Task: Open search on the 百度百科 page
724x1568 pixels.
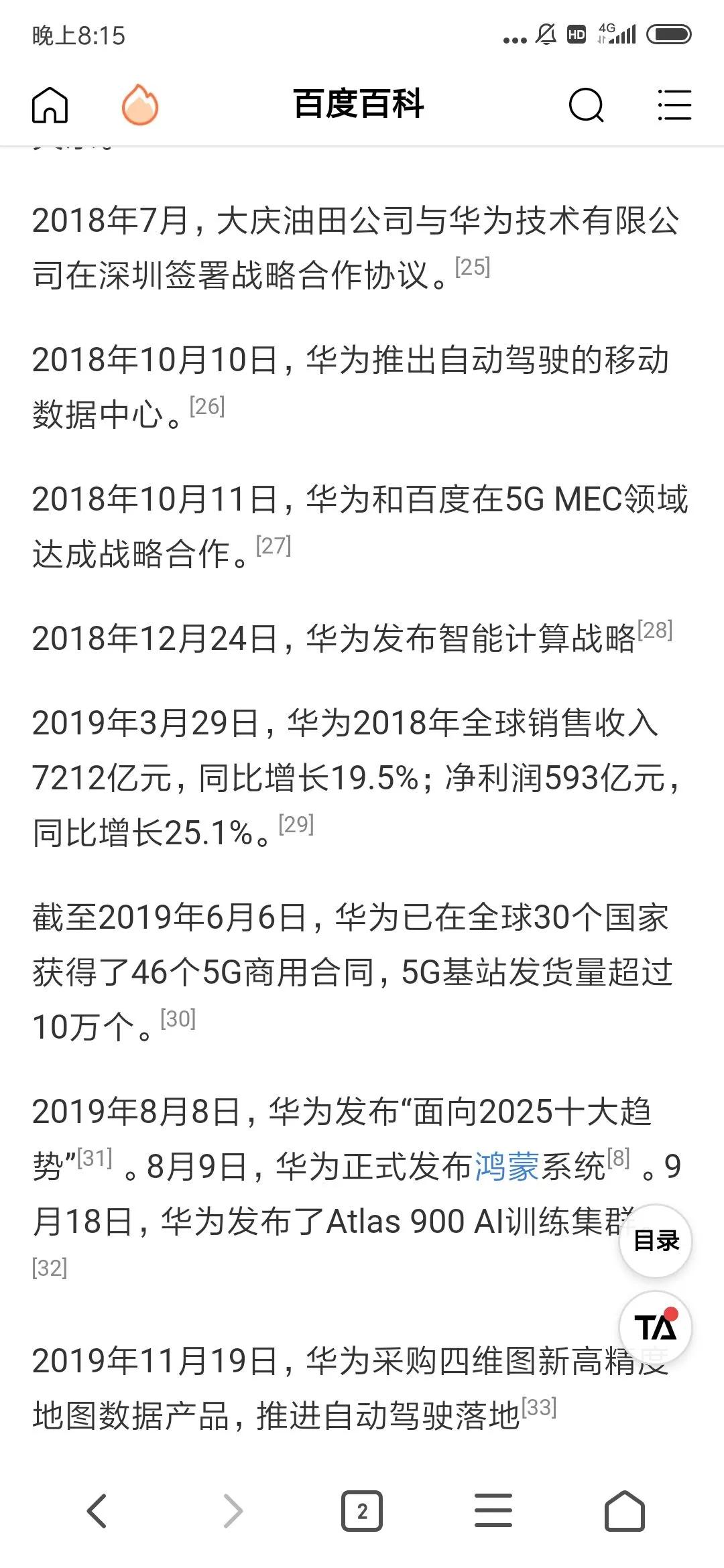Action: [586, 105]
